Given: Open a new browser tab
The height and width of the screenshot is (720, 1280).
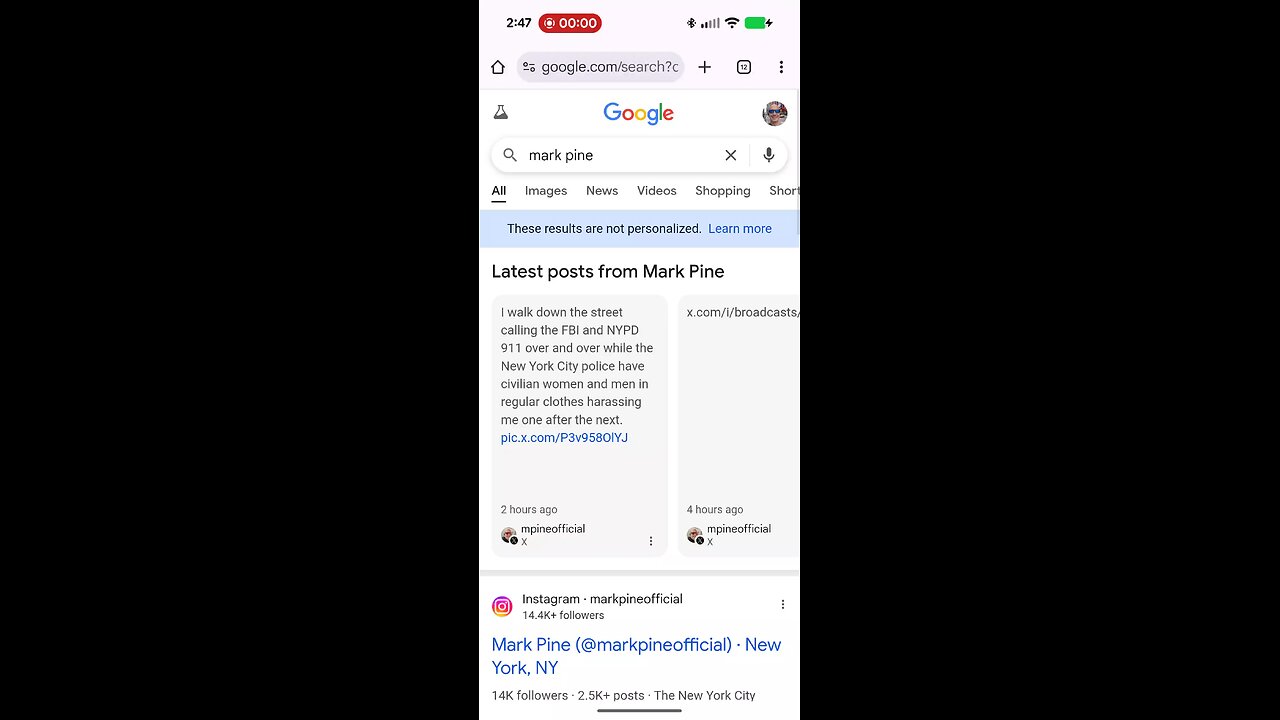Looking at the screenshot, I should click(x=704, y=67).
